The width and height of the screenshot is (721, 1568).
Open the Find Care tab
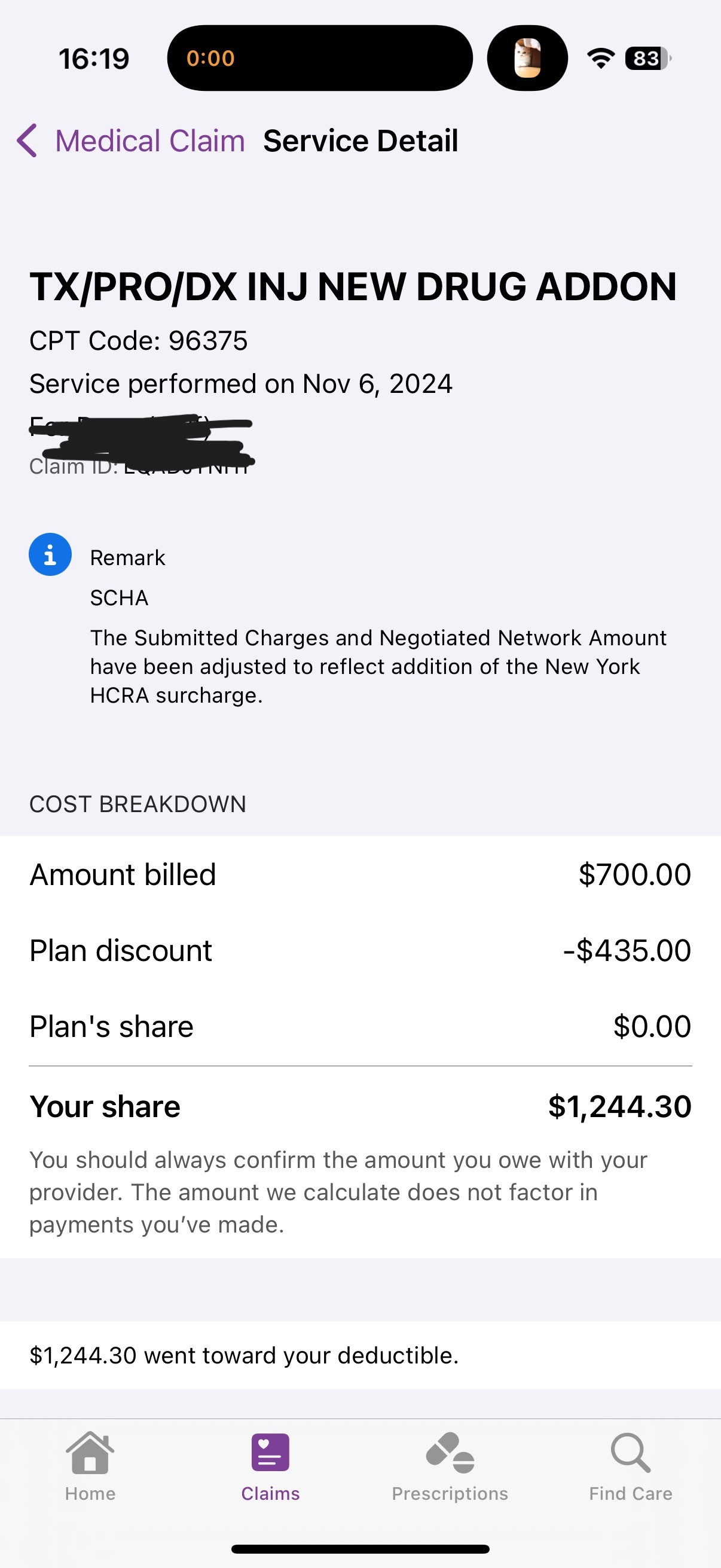(630, 1467)
